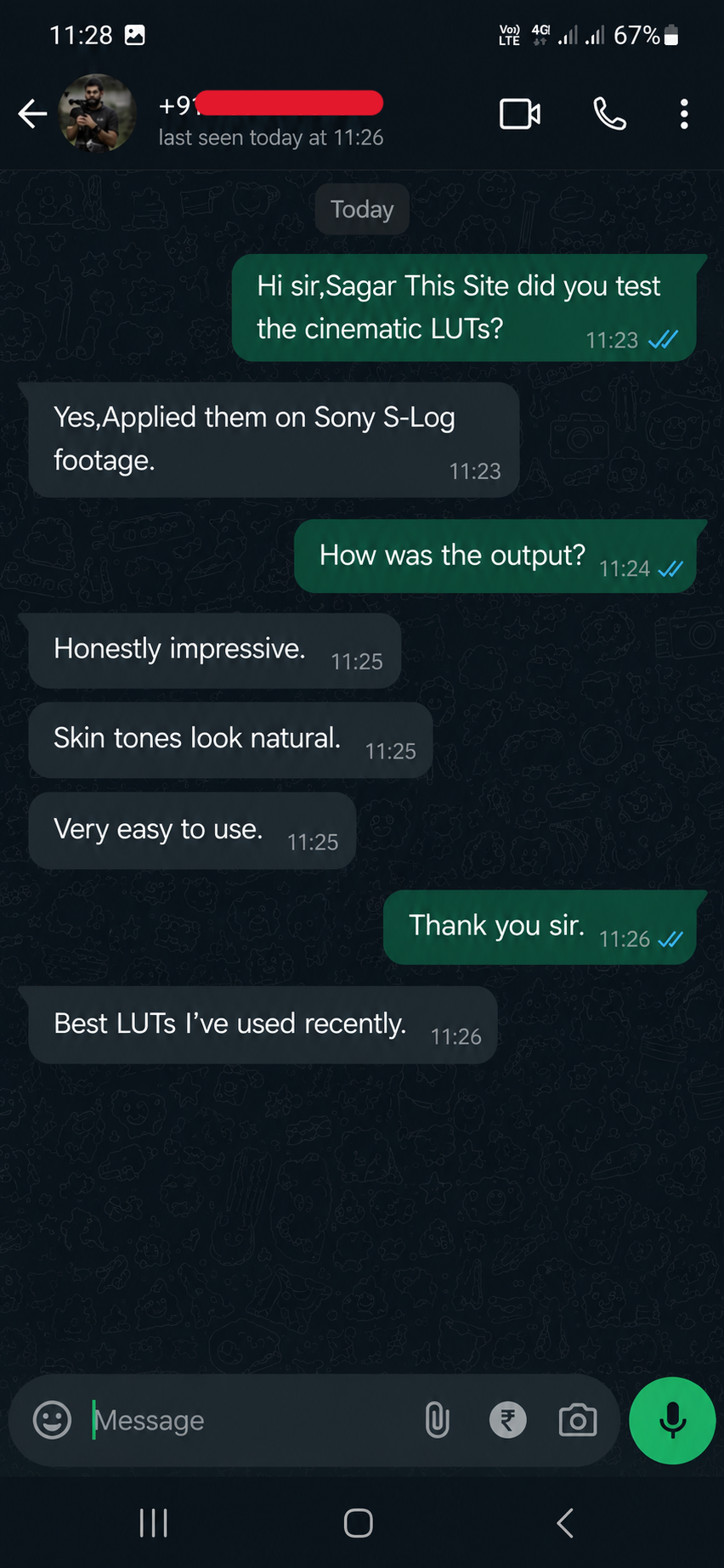Start a video call
The height and width of the screenshot is (1568, 724).
520,114
